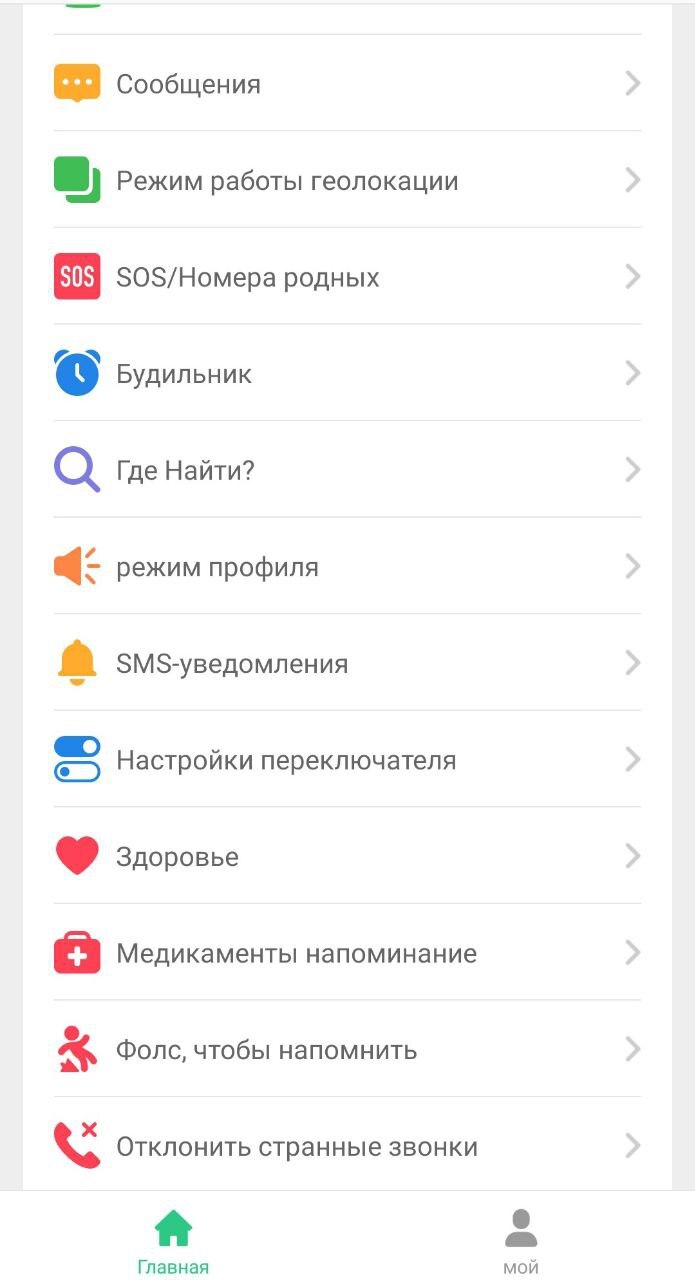Go to SMS-уведомления
Viewport: 695px width, 1280px height.
tap(347, 663)
